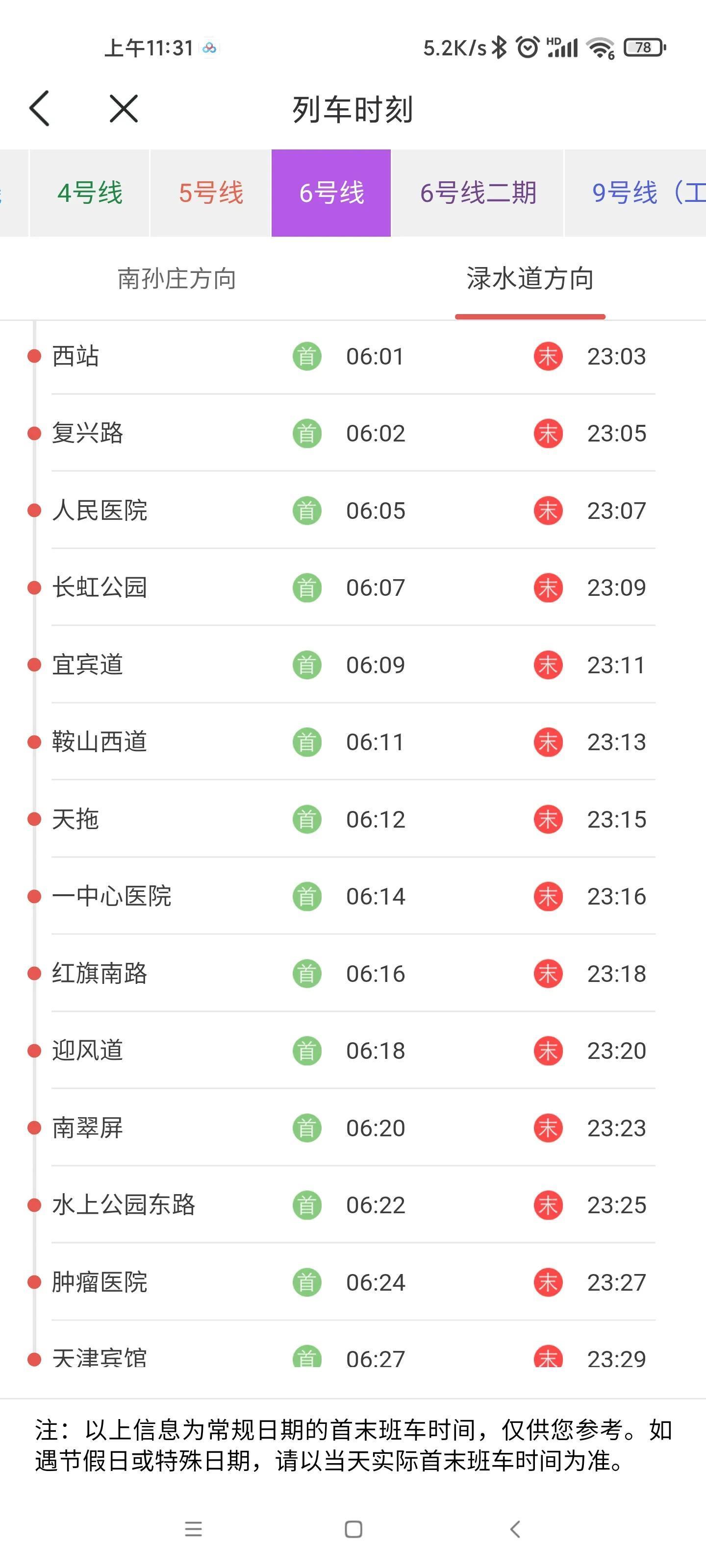Select 渌水道方向 direction
The height and width of the screenshot is (1568, 706).
530,279
